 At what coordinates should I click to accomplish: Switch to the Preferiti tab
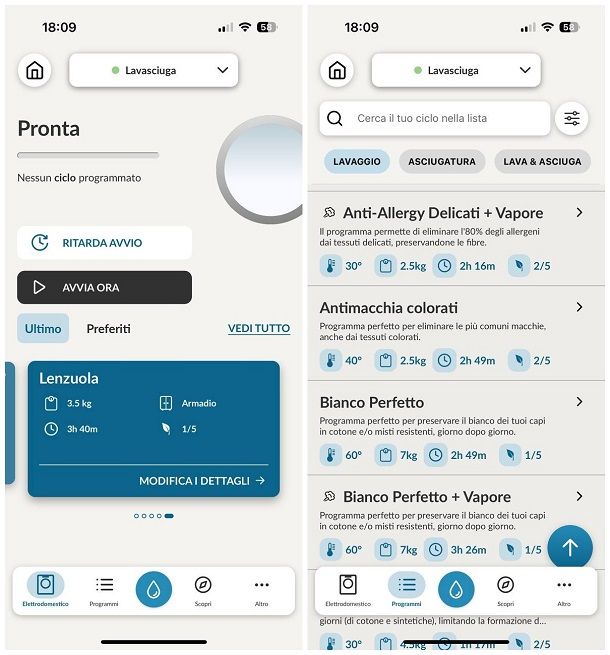click(108, 328)
